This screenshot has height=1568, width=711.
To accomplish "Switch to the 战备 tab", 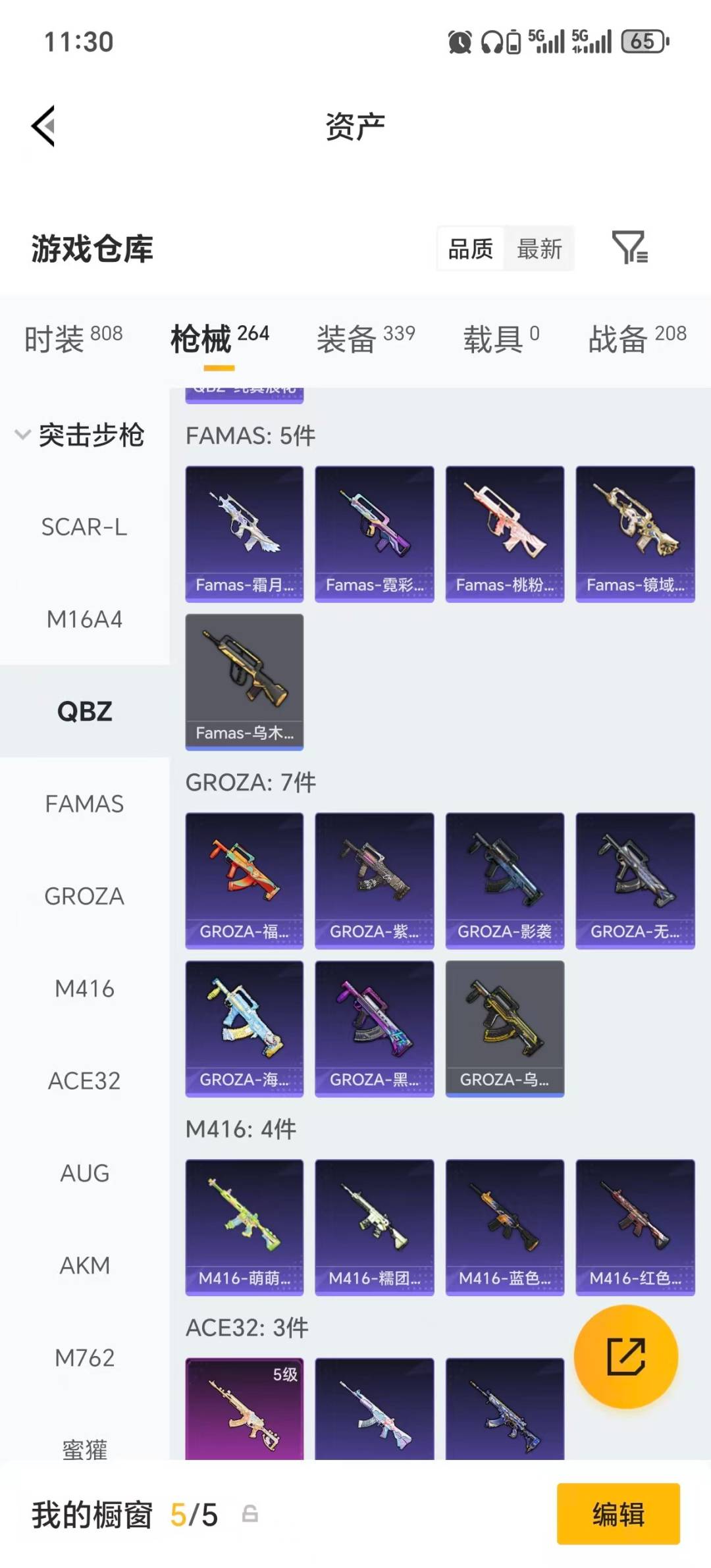I will [x=637, y=338].
